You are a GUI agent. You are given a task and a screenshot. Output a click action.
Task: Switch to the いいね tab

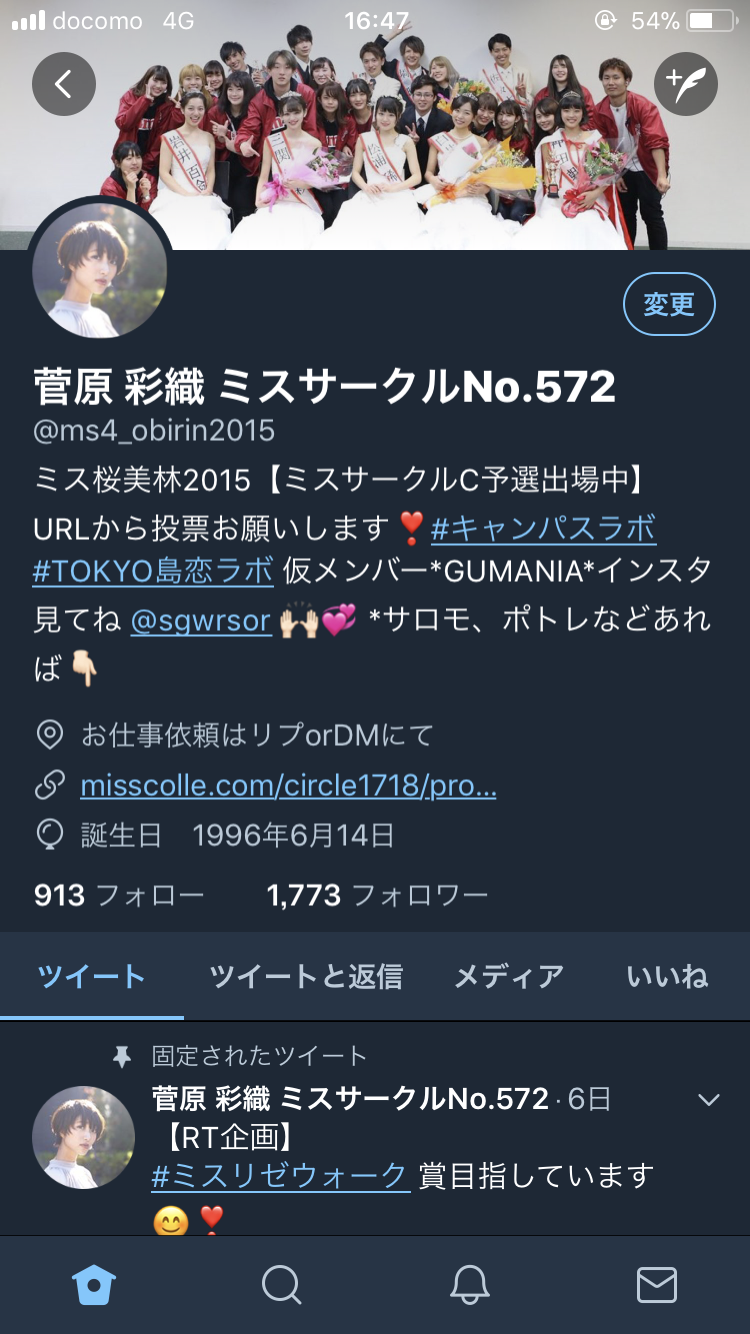point(667,976)
